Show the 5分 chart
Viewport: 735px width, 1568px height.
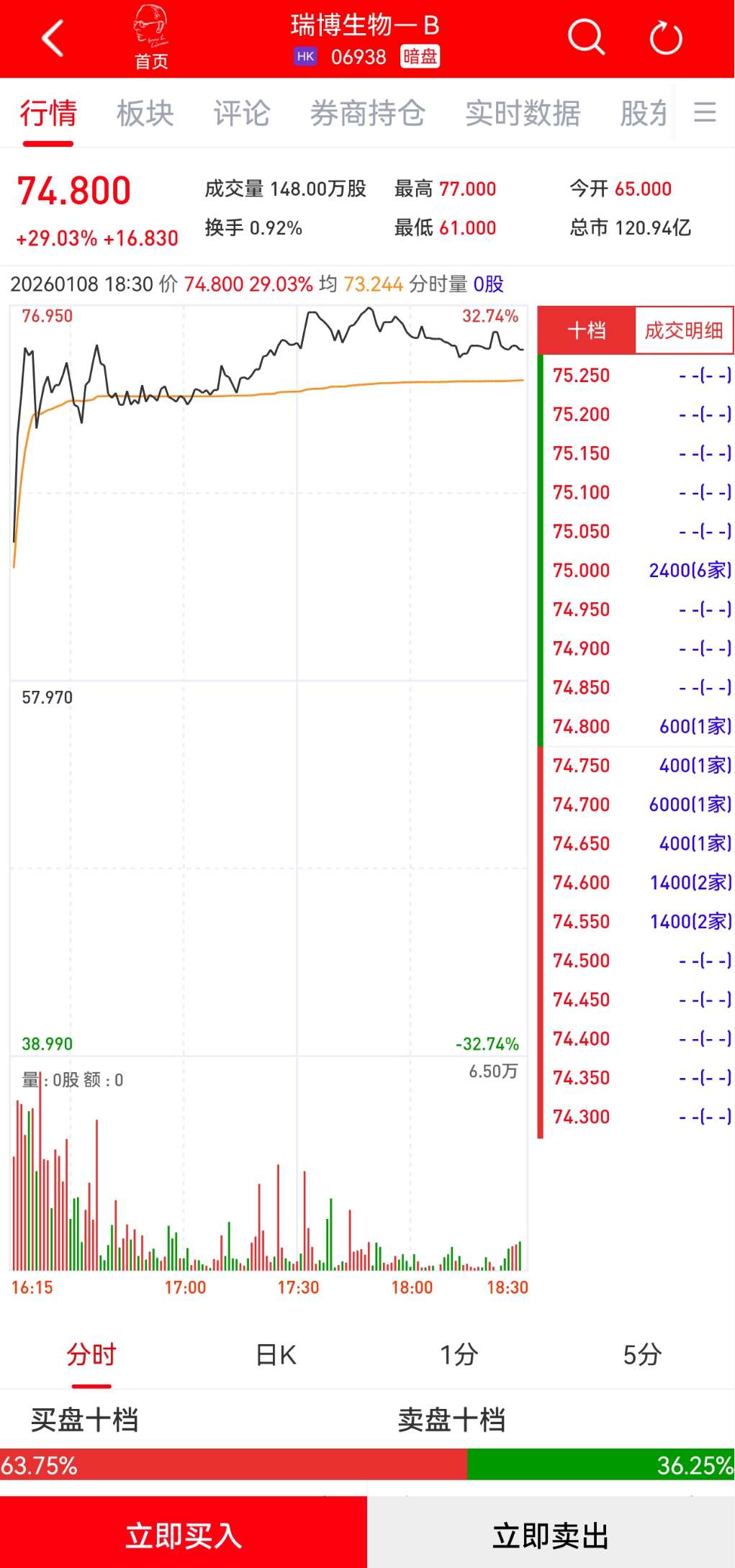coord(642,1355)
